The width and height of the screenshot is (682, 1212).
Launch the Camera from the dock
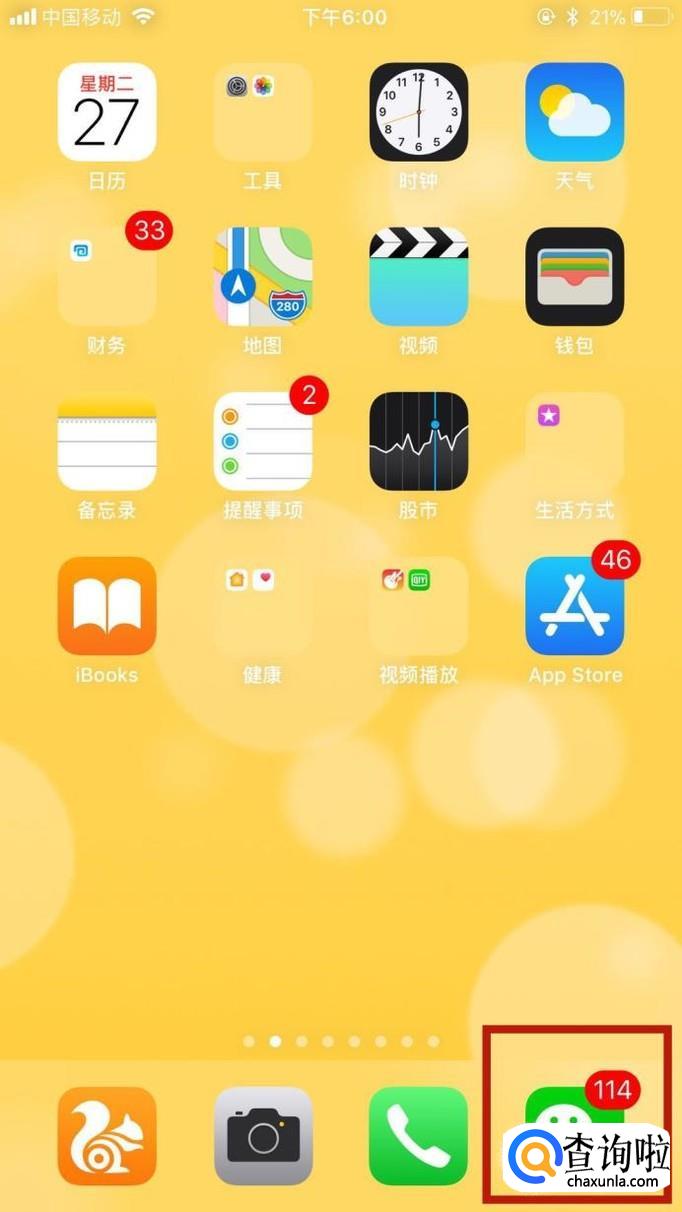pos(263,1136)
